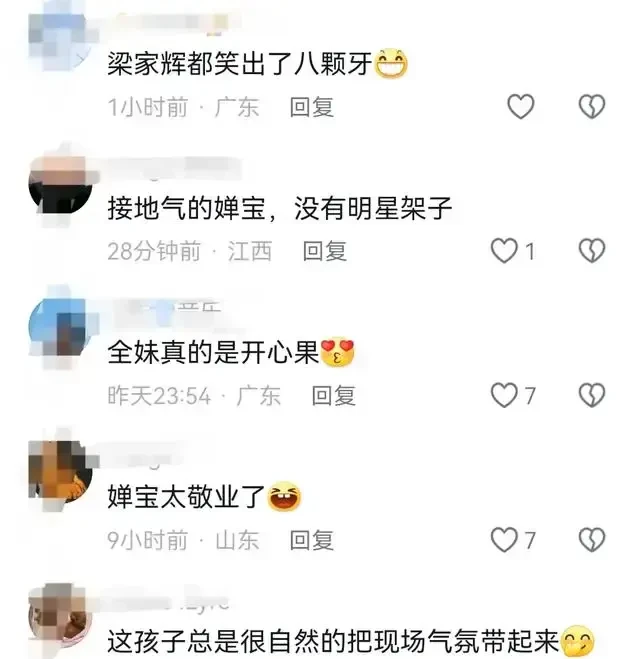Viewport: 640px width, 659px height.
Task: Dislike the comment 全妹真的是开心果
Action: point(592,396)
